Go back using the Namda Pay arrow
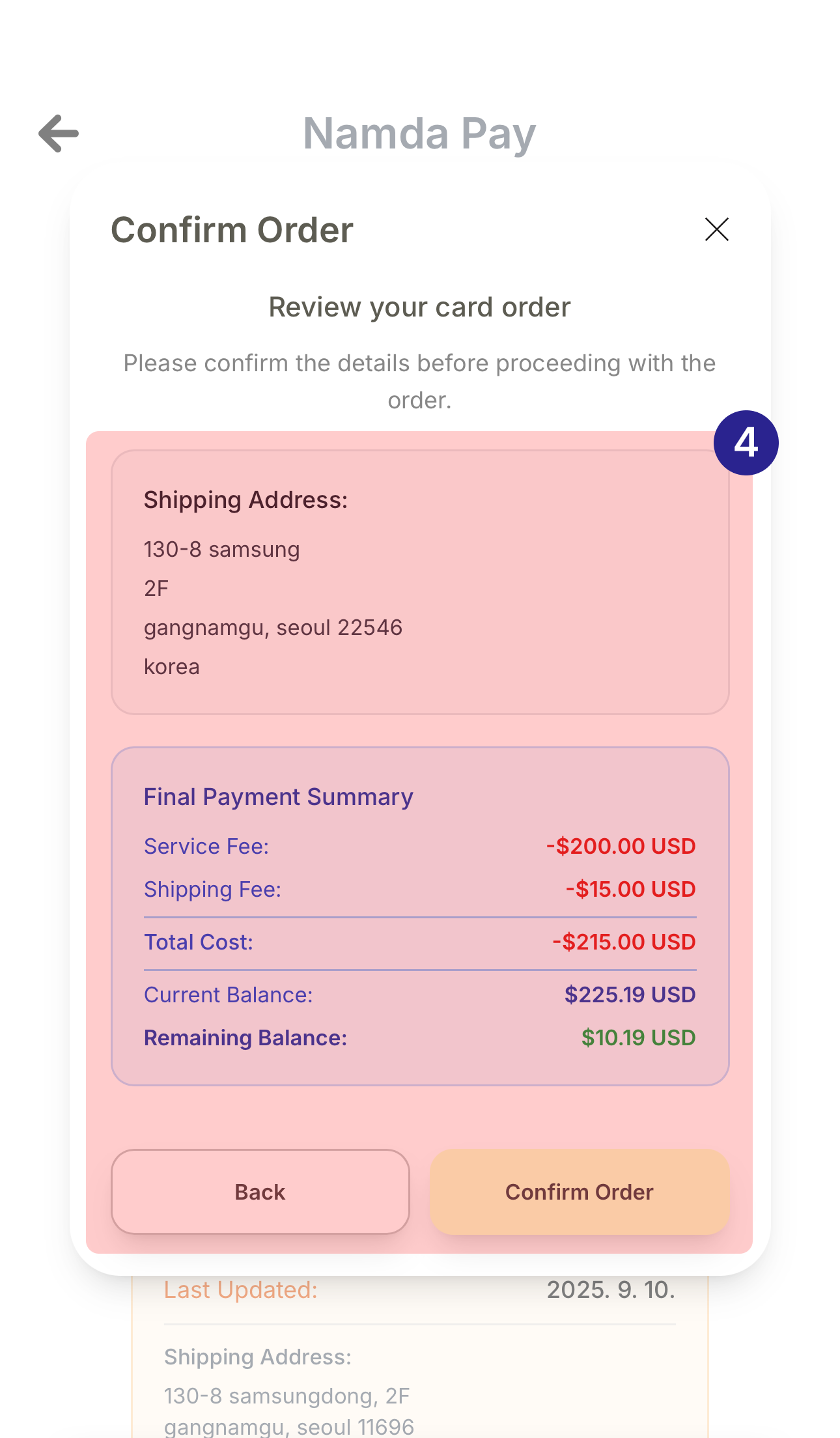The height and width of the screenshot is (1438, 840). [59, 134]
